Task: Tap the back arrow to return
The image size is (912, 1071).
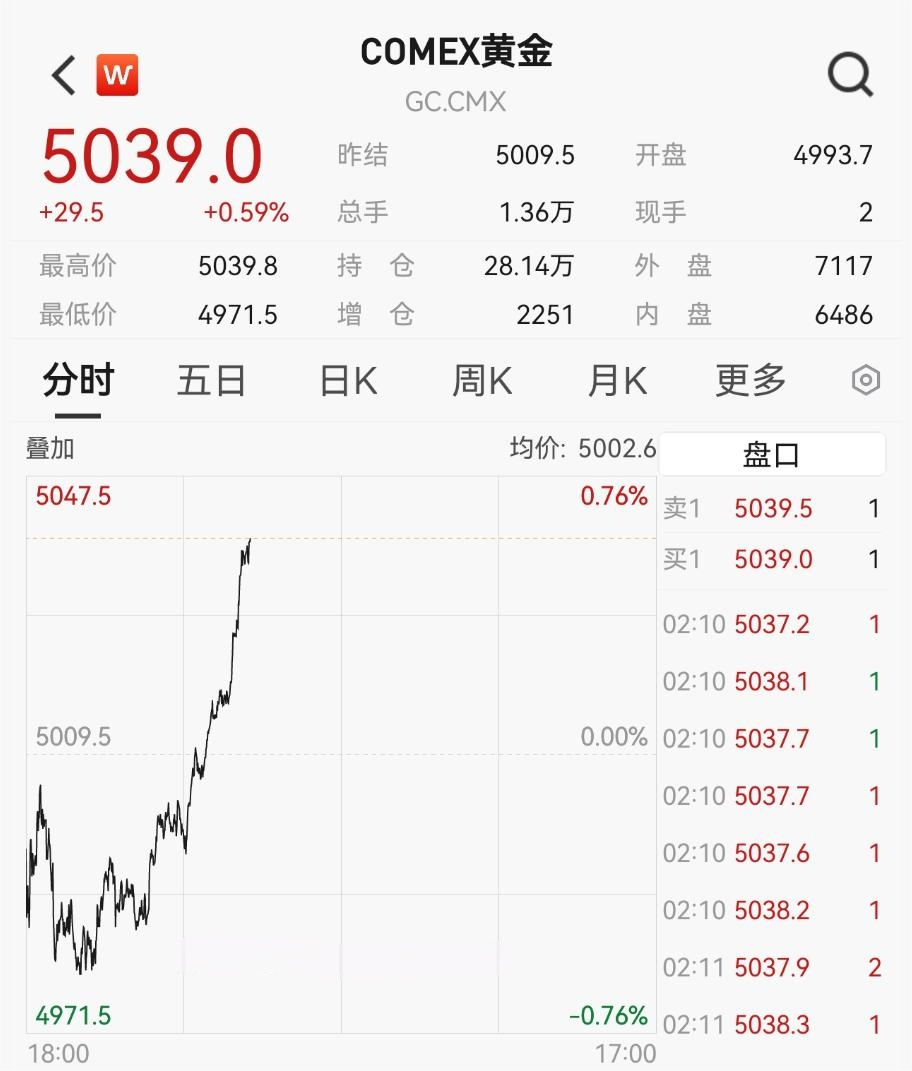Action: pos(62,74)
